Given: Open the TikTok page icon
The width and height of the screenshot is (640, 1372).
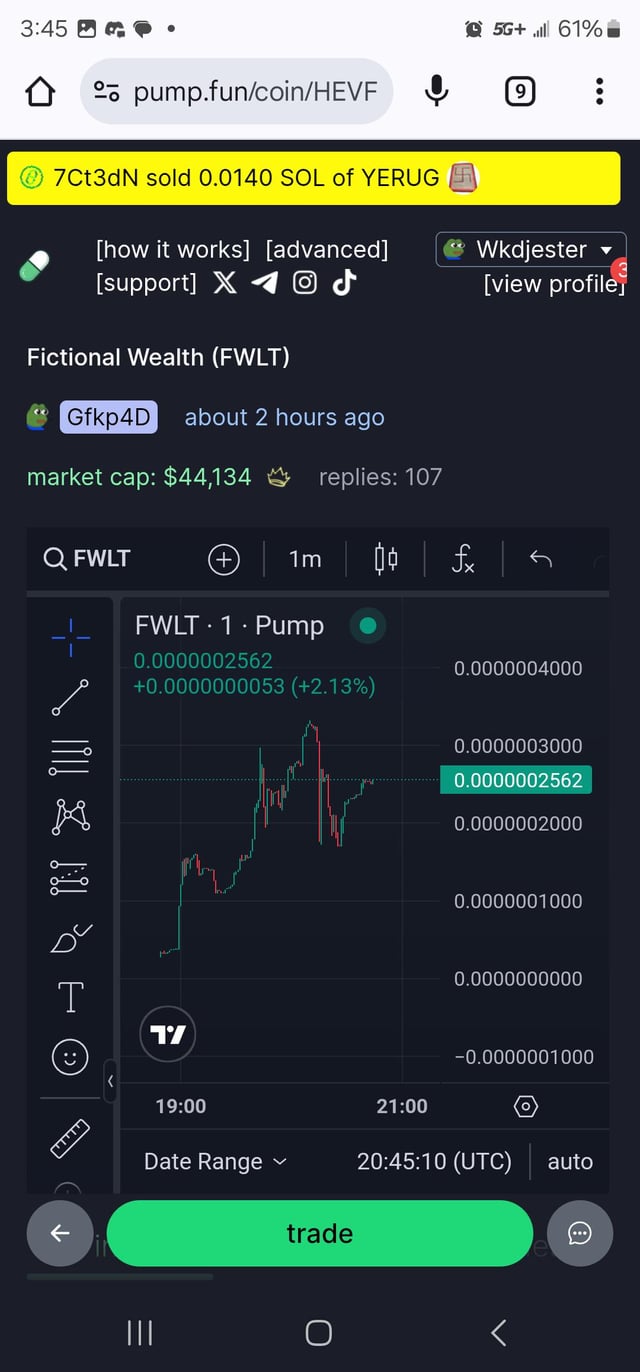Looking at the screenshot, I should click(x=344, y=283).
